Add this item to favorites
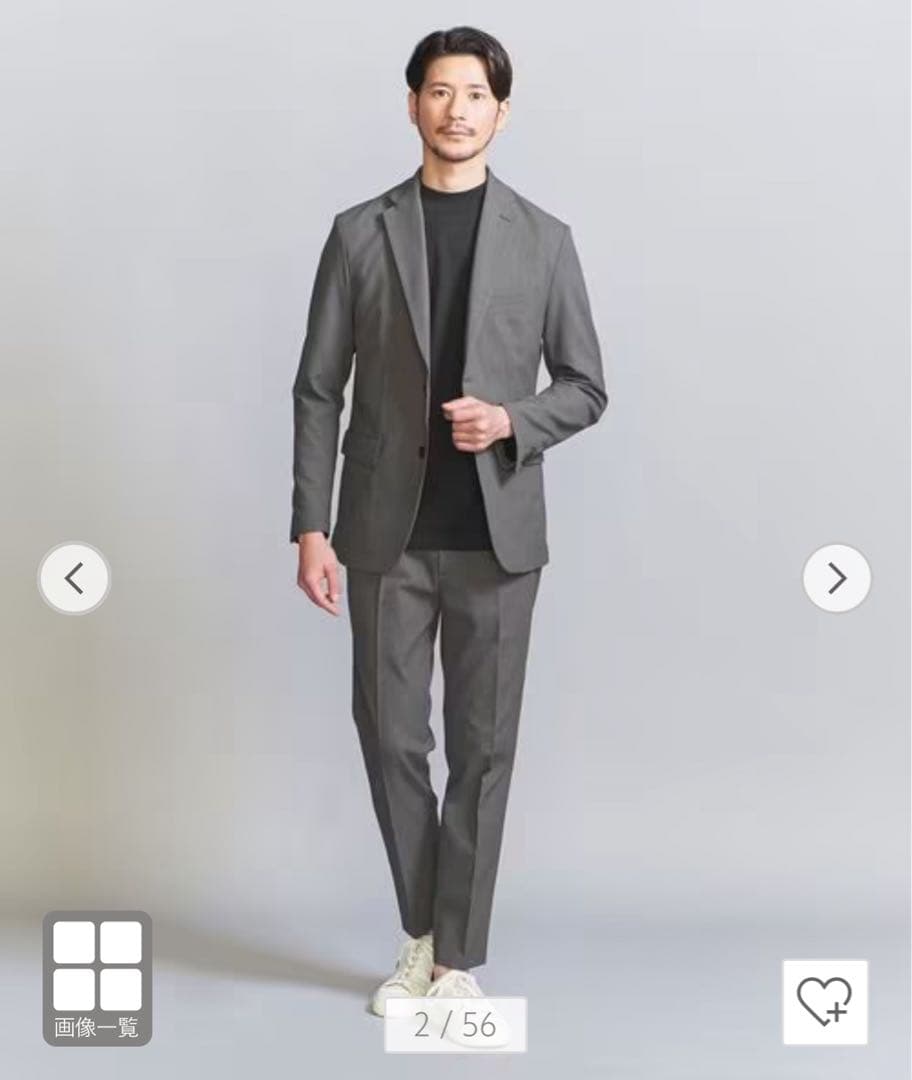Viewport: 912px width, 1080px height. 825,1001
